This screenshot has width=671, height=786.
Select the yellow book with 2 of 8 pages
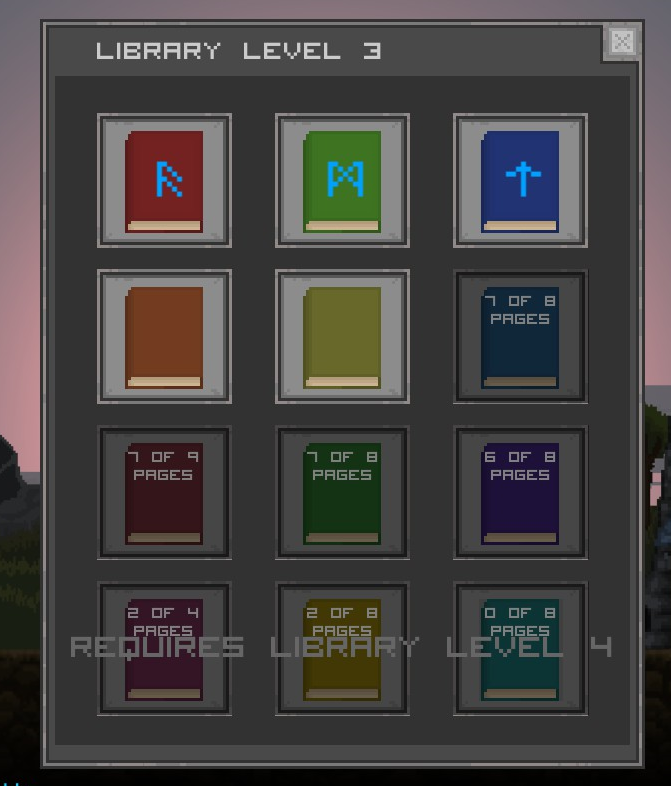[x=342, y=649]
